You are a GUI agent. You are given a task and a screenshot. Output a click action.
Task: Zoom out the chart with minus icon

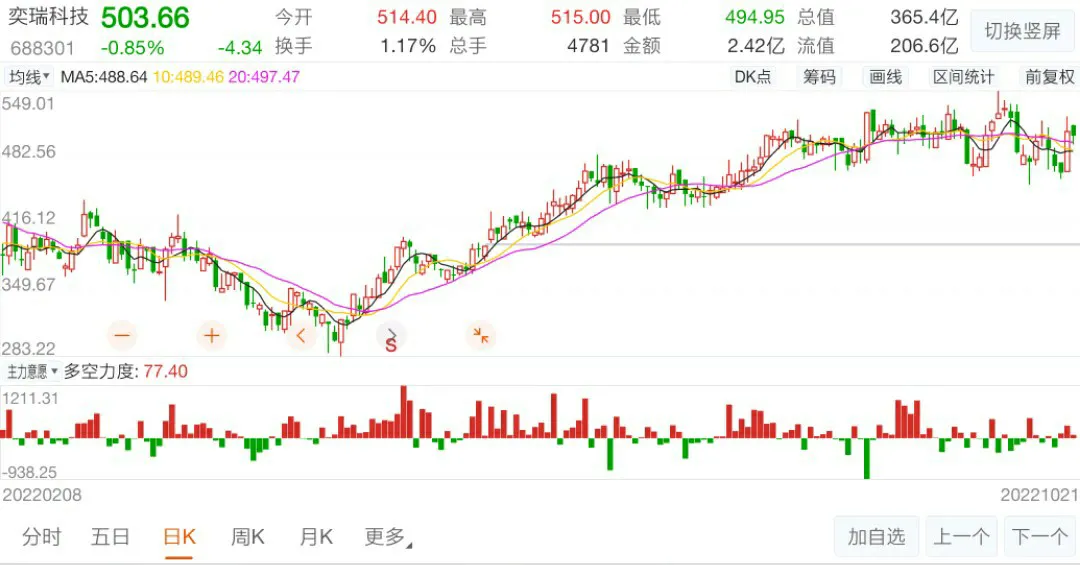click(124, 335)
